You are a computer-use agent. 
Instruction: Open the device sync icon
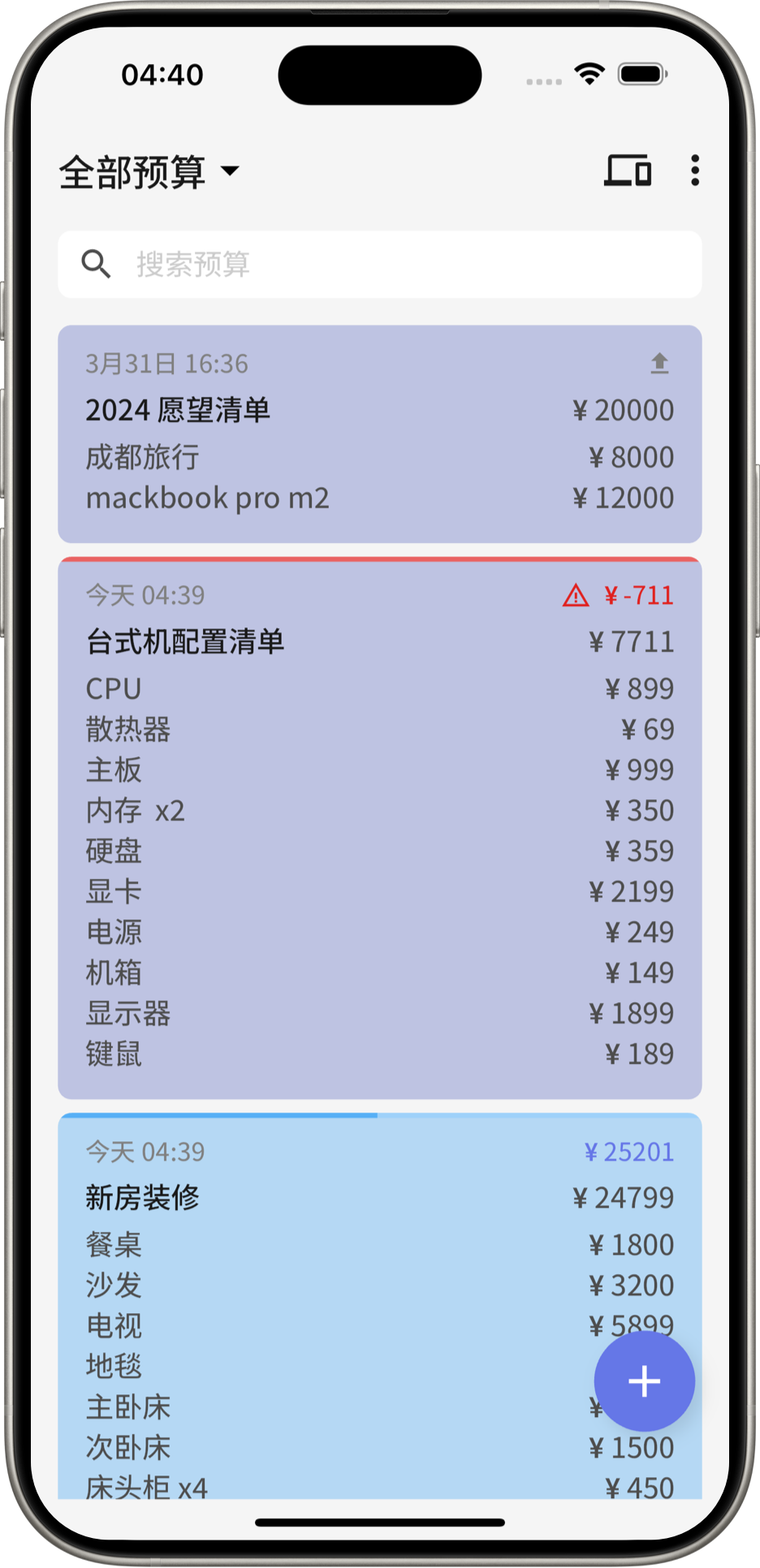click(628, 171)
